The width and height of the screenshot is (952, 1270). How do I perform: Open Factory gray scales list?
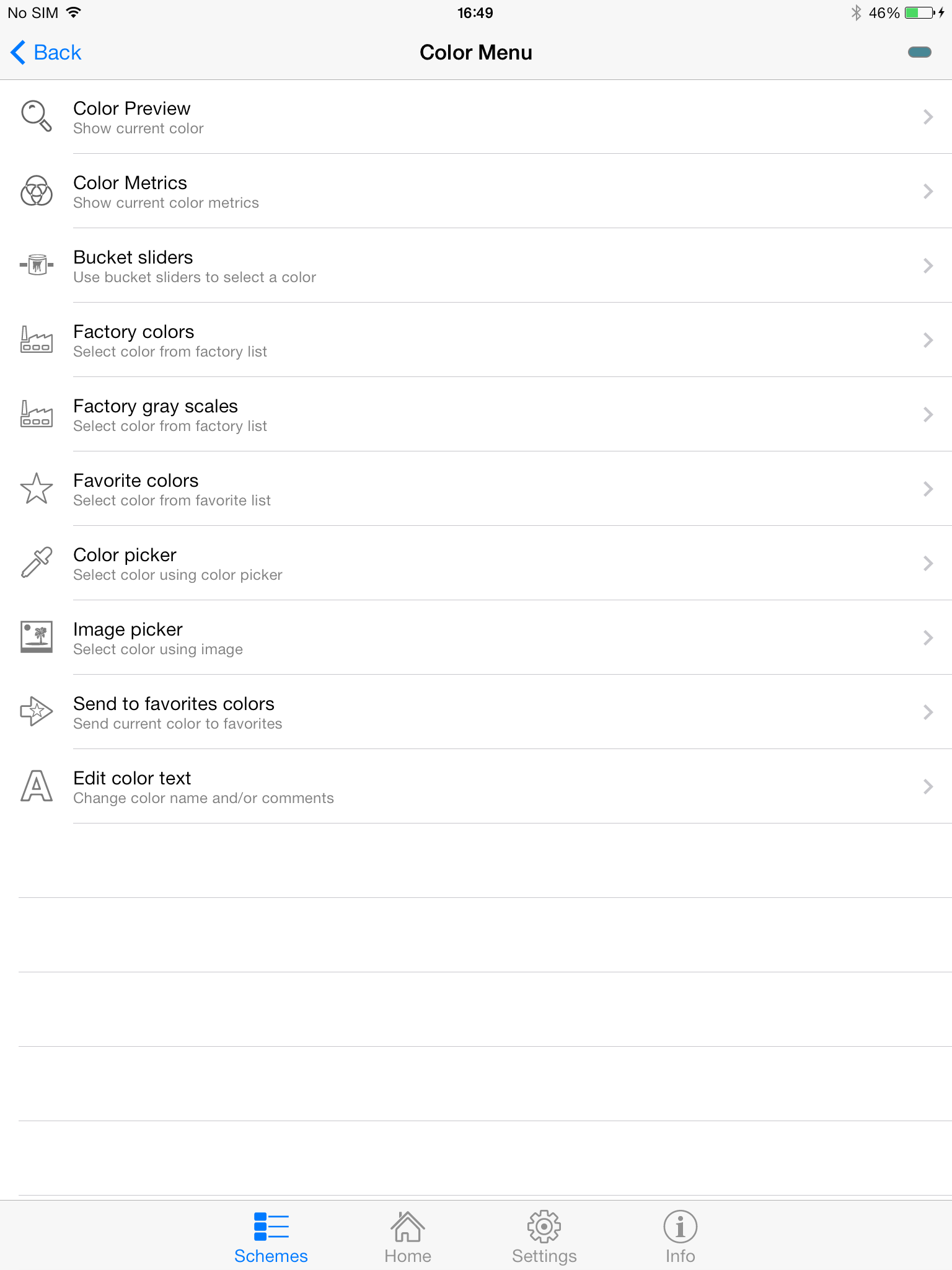coord(476,415)
